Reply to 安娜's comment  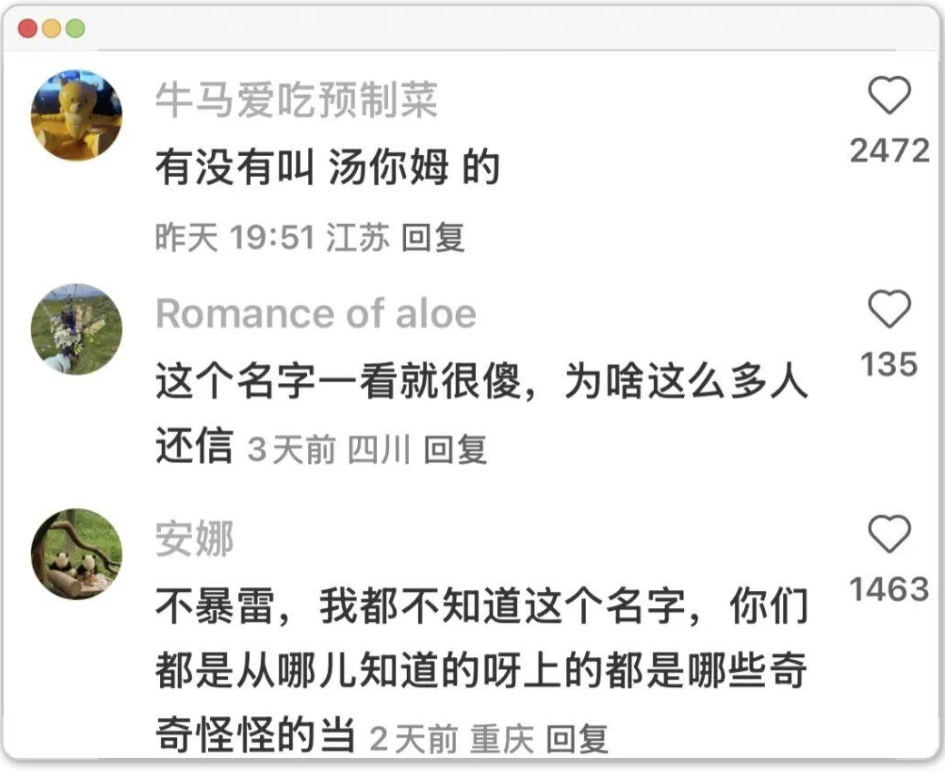pos(577,739)
